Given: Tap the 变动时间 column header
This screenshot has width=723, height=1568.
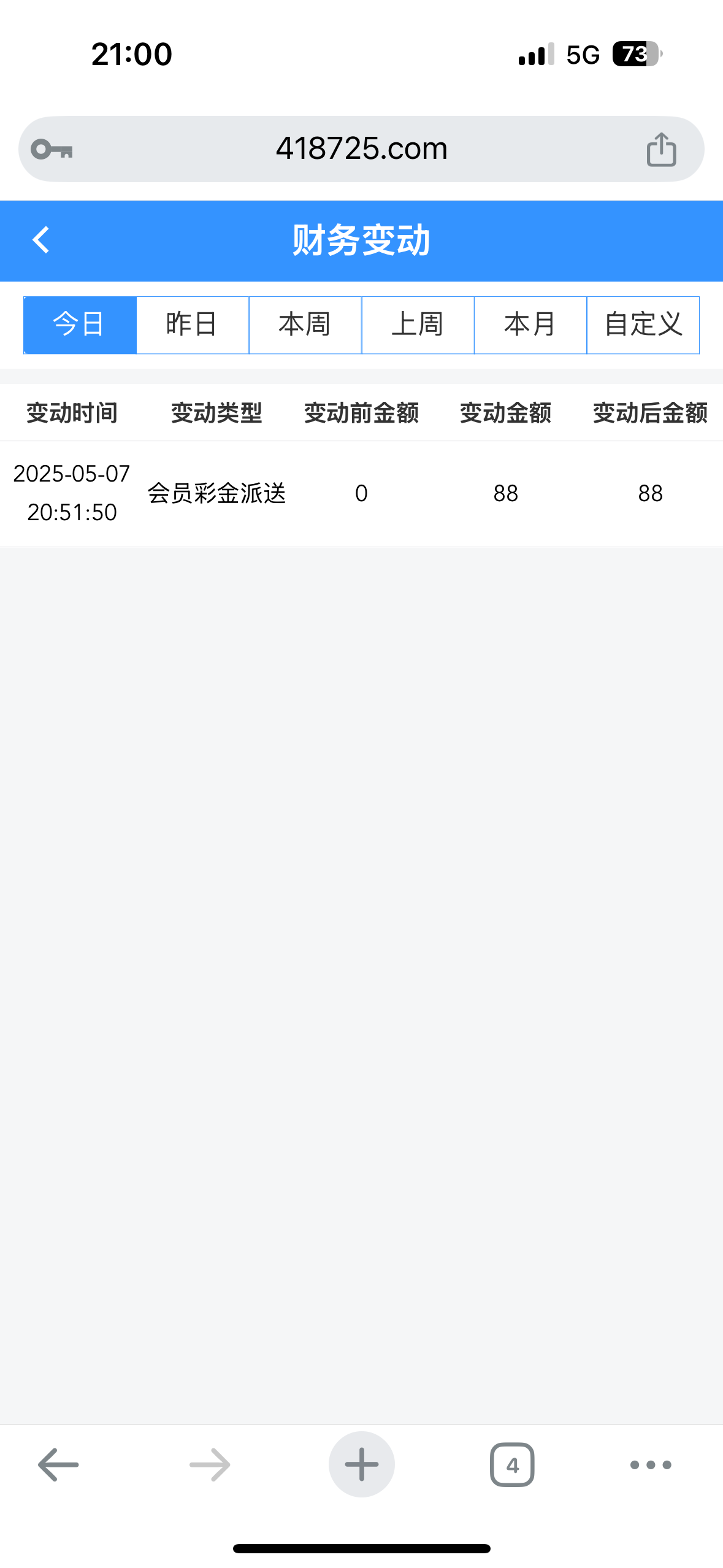Looking at the screenshot, I should click(72, 412).
